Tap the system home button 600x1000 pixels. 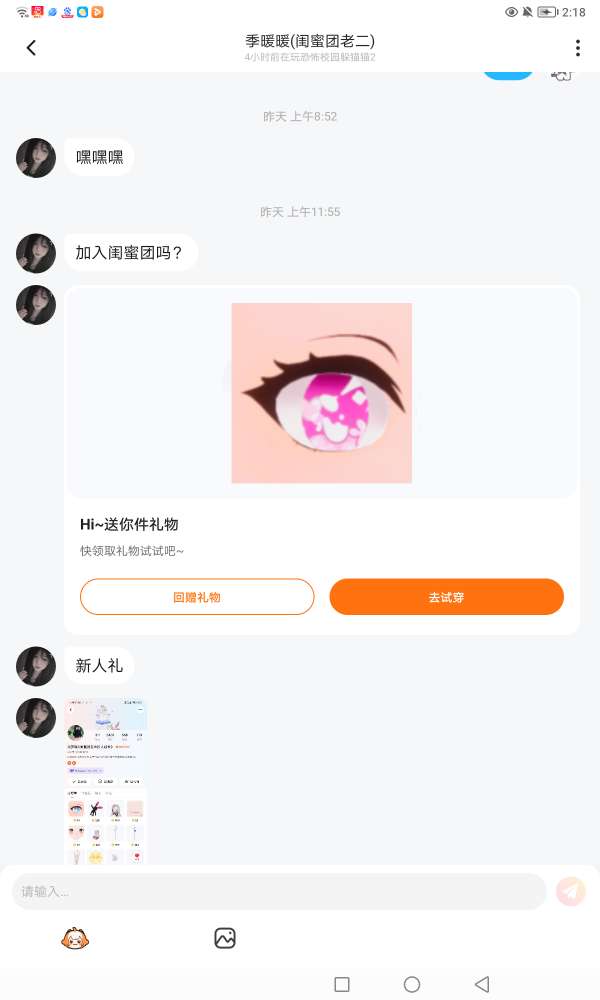coord(412,984)
